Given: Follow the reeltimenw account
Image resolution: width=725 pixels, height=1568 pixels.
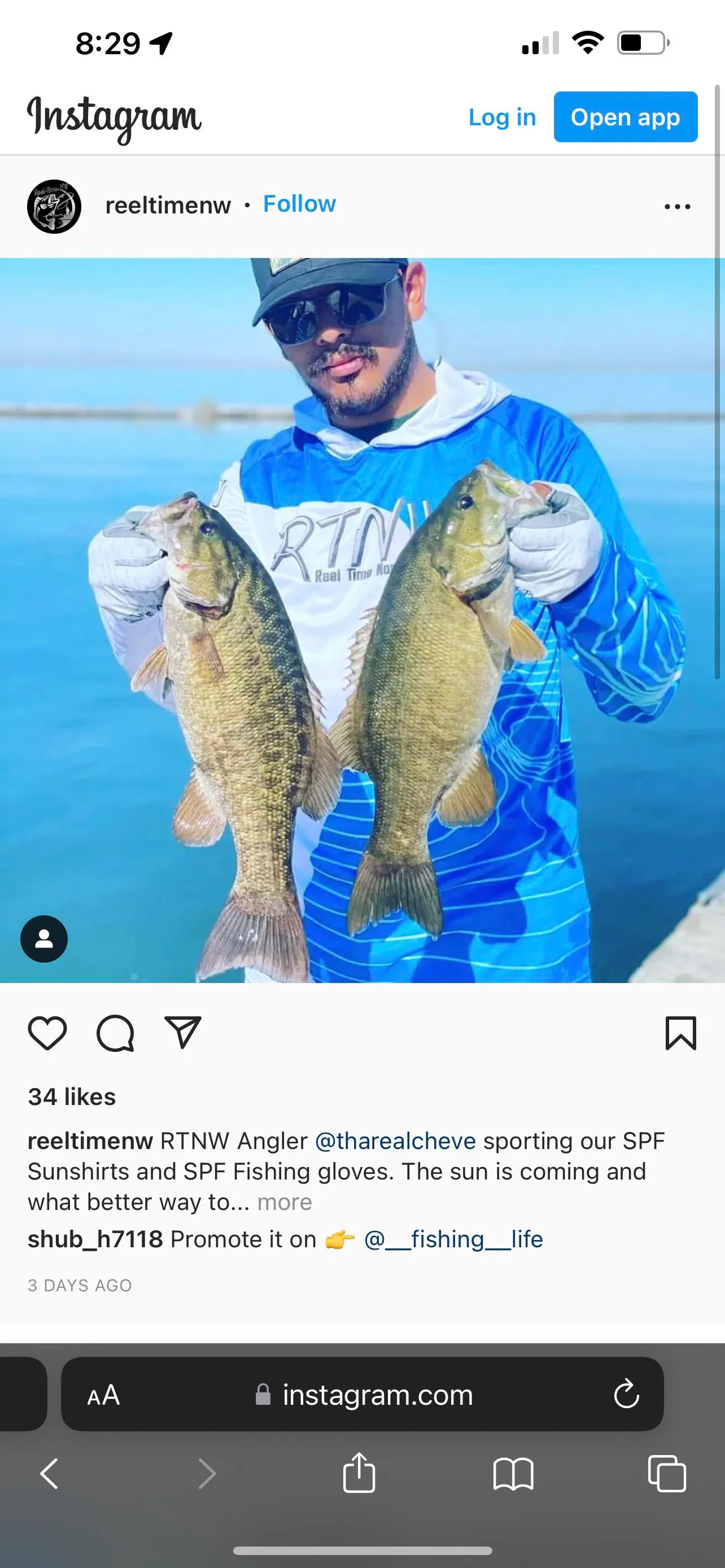Looking at the screenshot, I should coord(299,204).
